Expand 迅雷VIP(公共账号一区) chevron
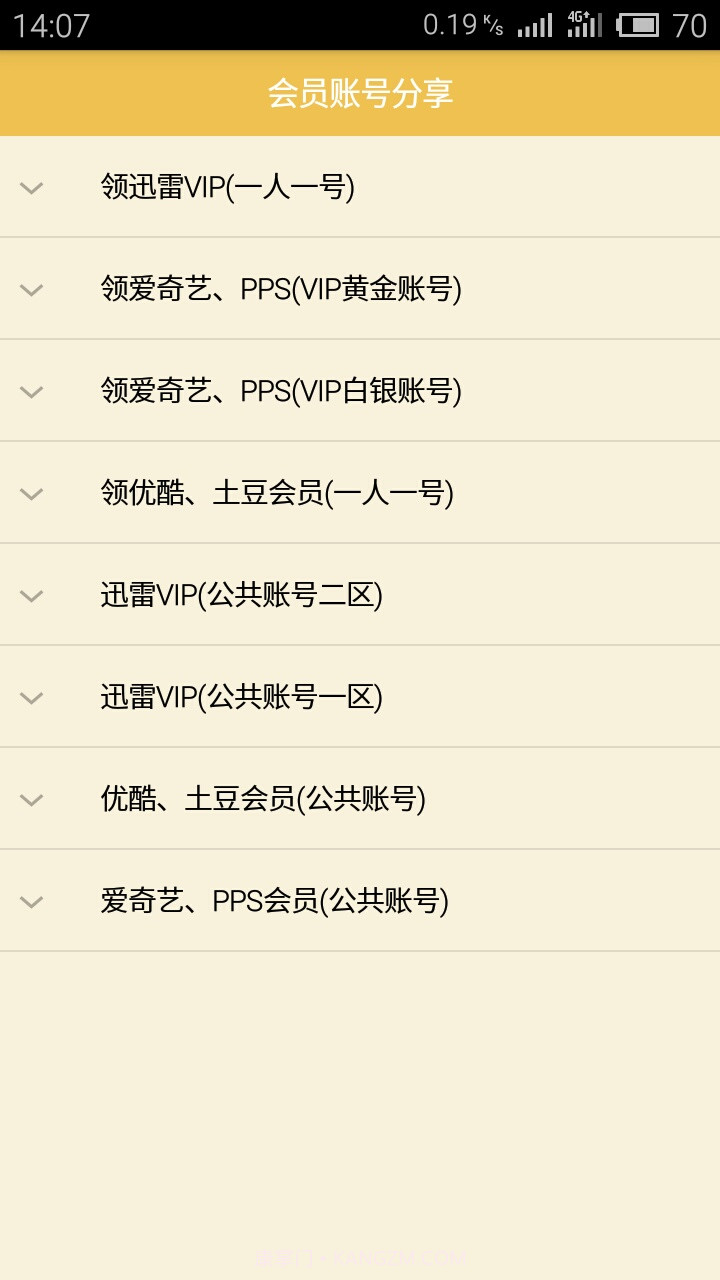 30,697
